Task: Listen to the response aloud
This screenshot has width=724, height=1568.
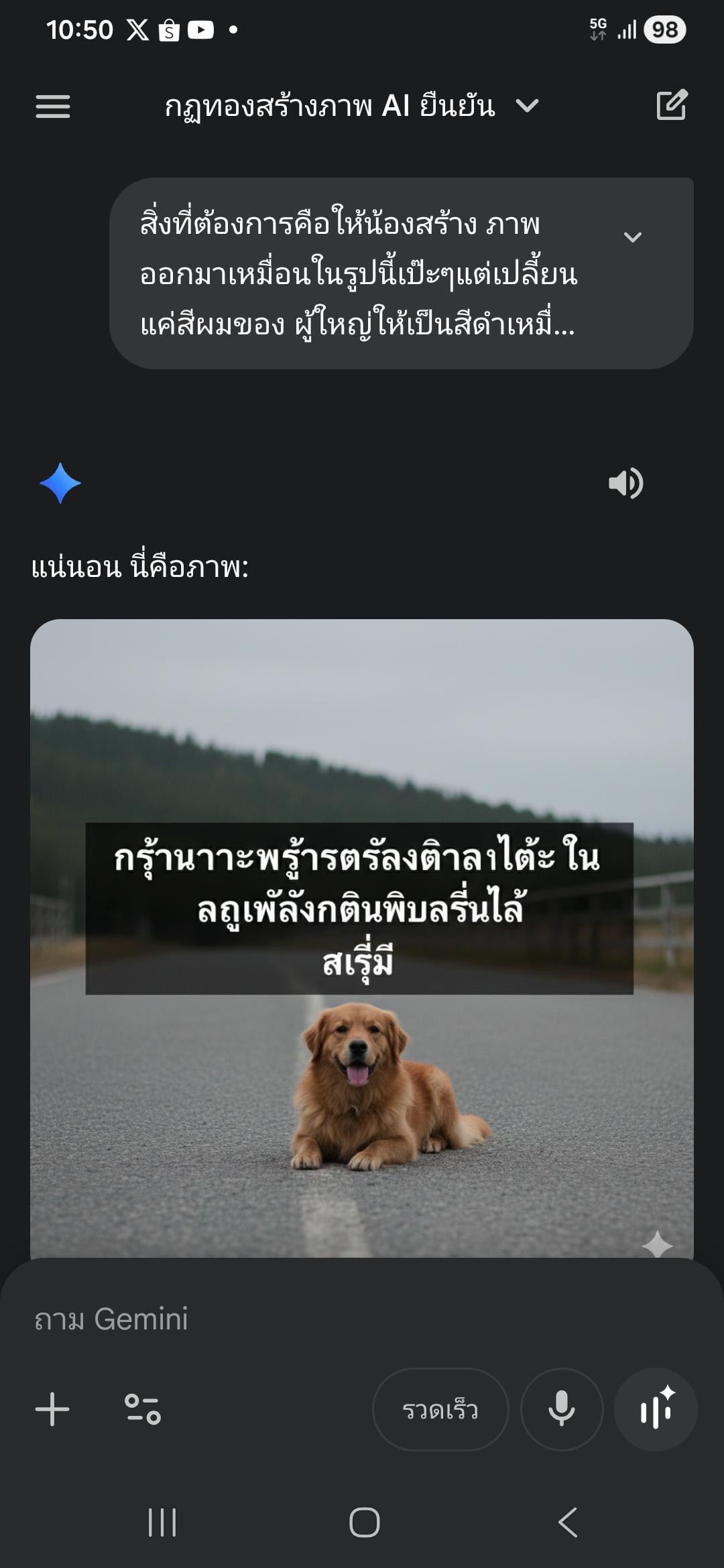Action: click(625, 483)
